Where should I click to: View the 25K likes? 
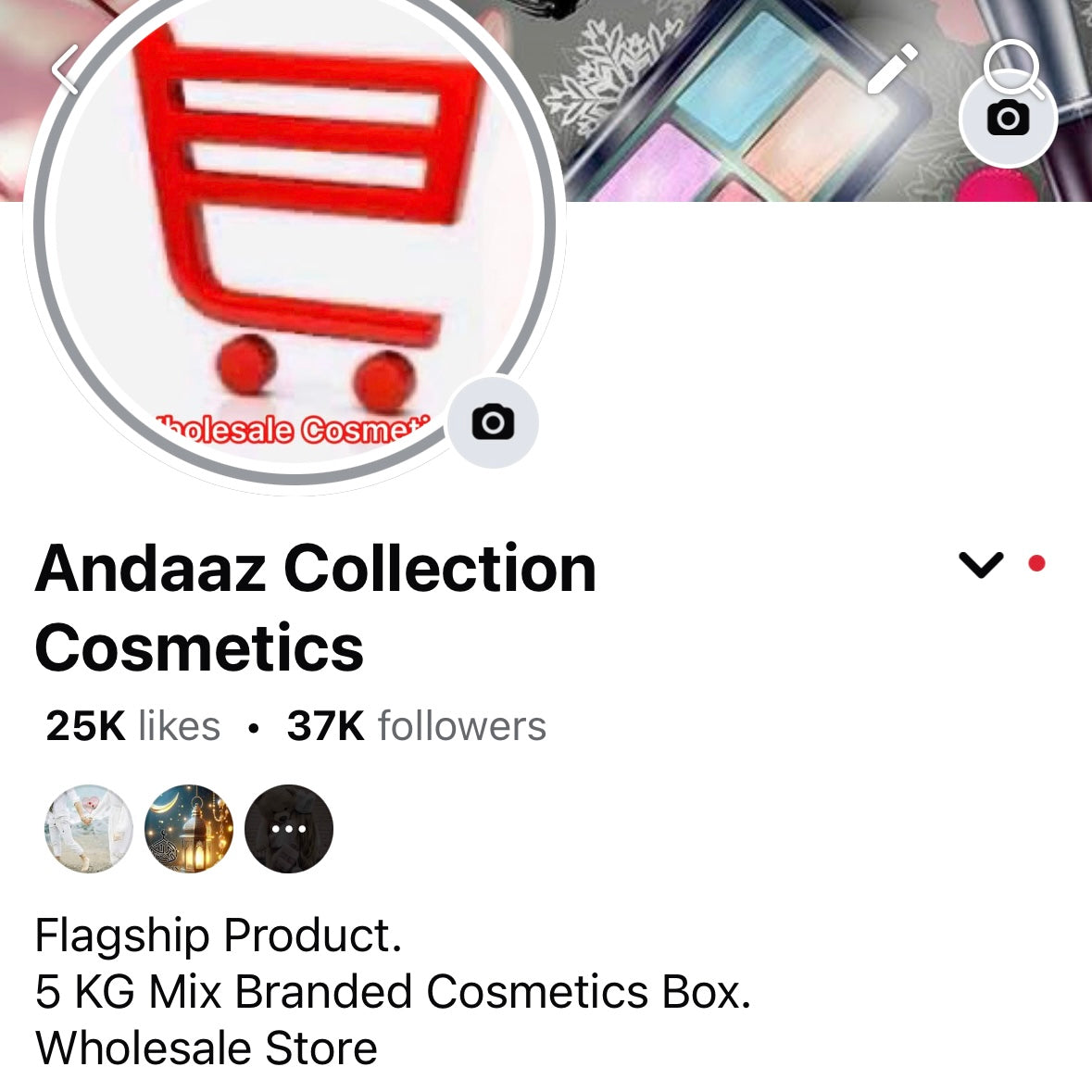click(x=133, y=726)
